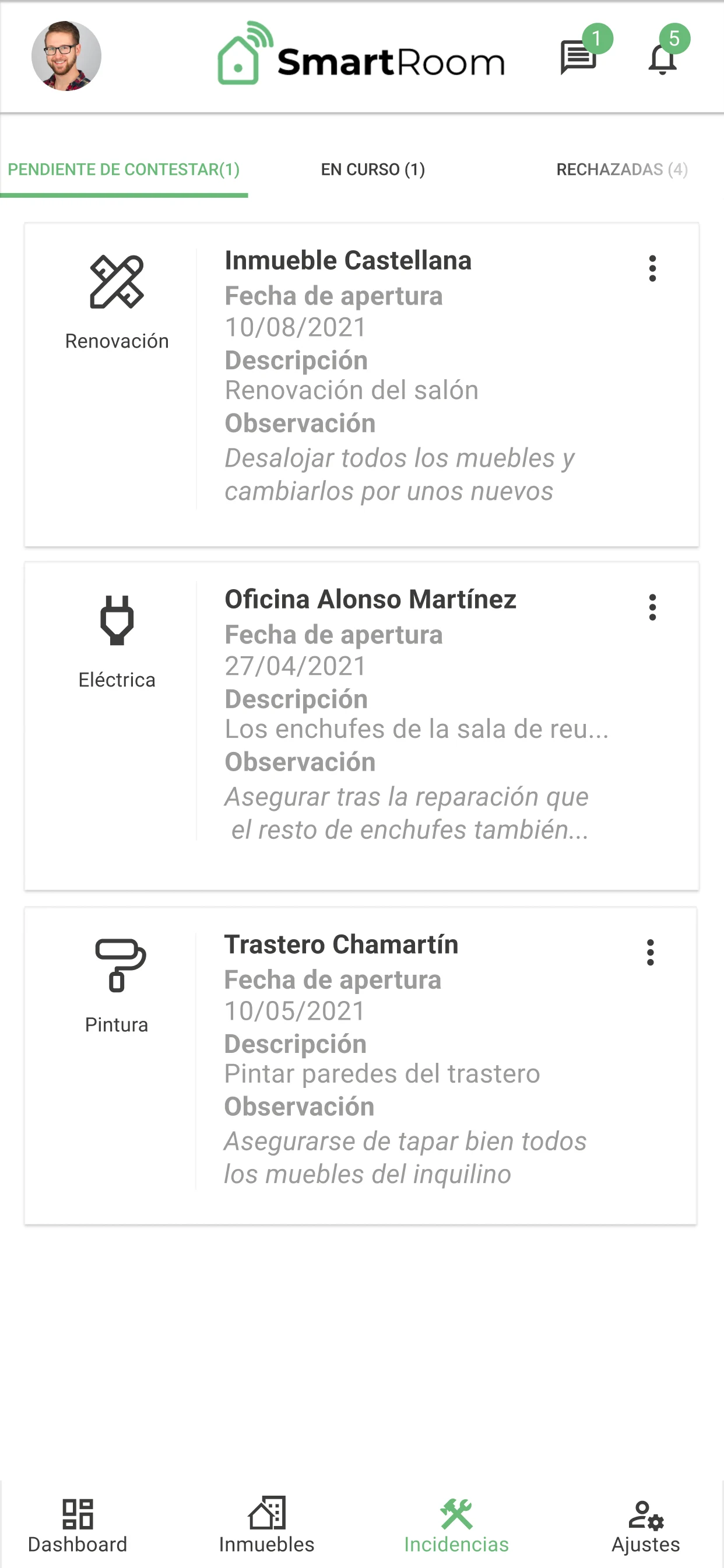Open the Ajustes tab

(645, 1525)
